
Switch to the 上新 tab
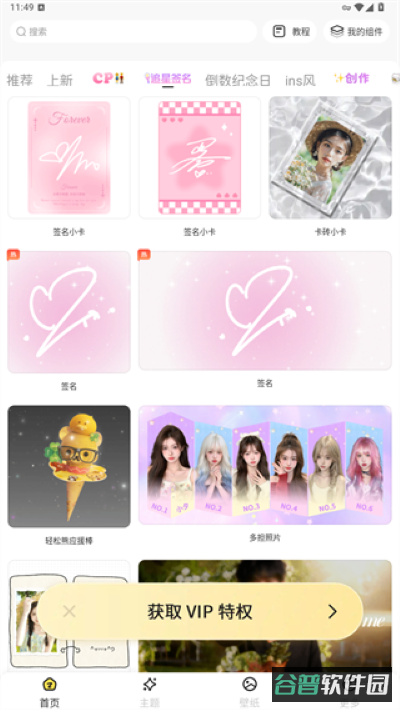pos(60,80)
